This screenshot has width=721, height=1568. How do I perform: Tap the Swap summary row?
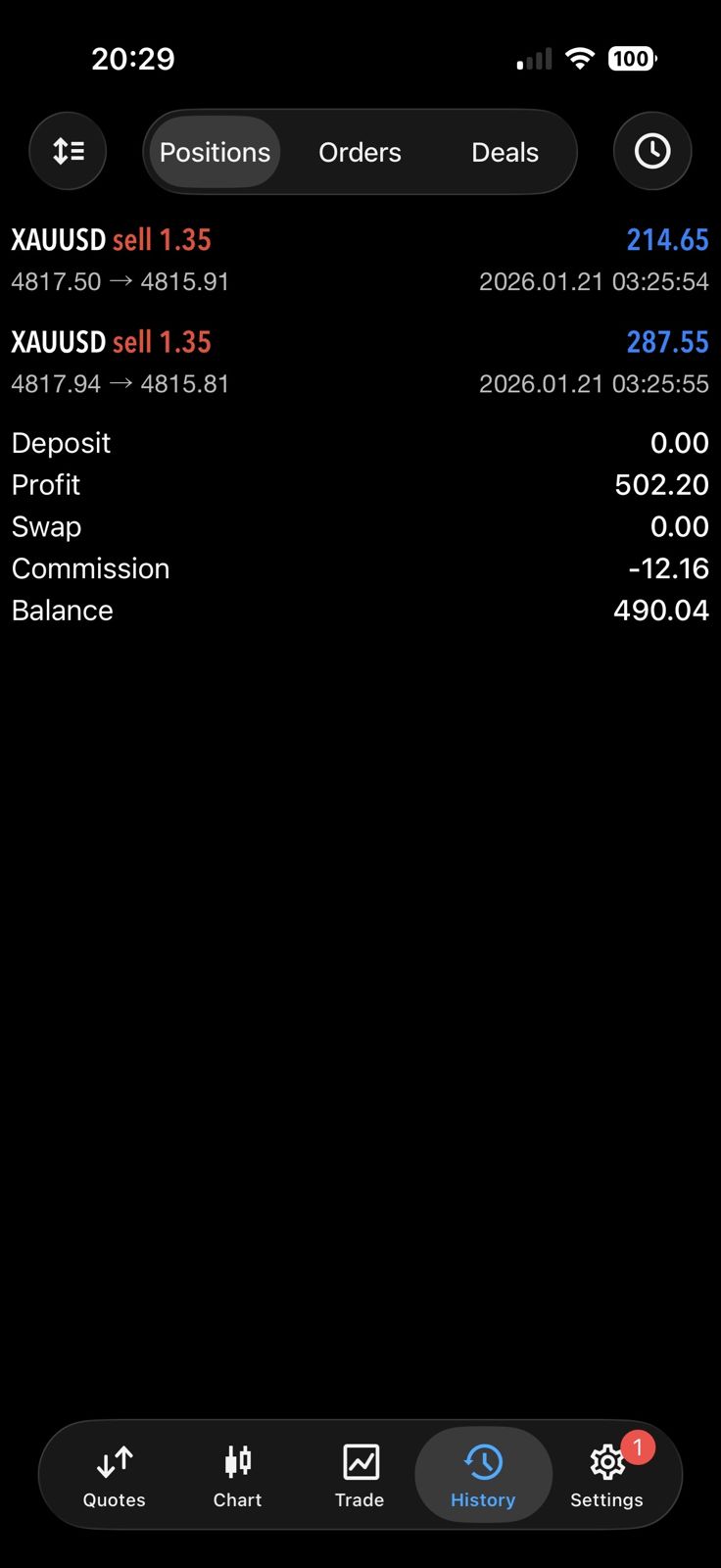pyautogui.click(x=360, y=526)
